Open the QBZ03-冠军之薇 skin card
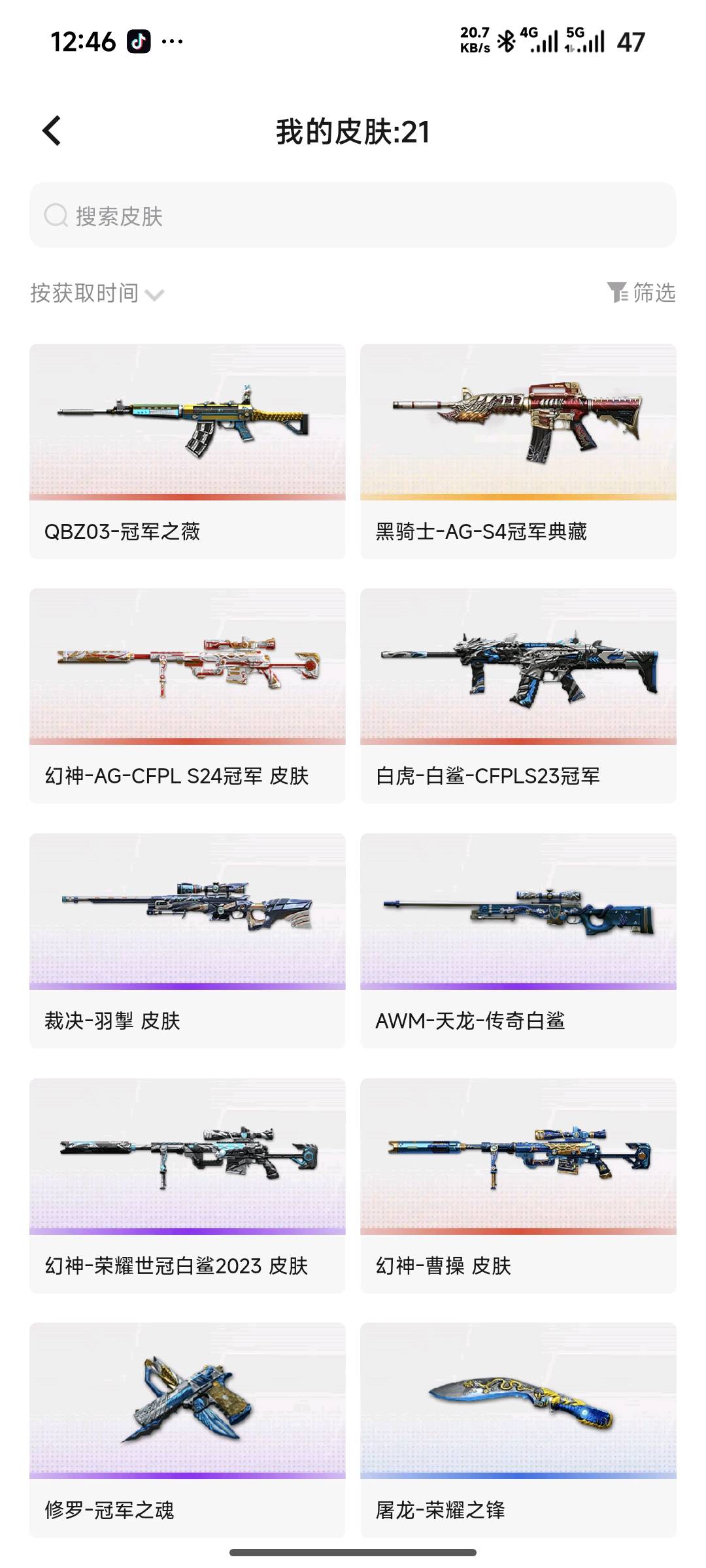The image size is (706, 1568). tap(188, 451)
